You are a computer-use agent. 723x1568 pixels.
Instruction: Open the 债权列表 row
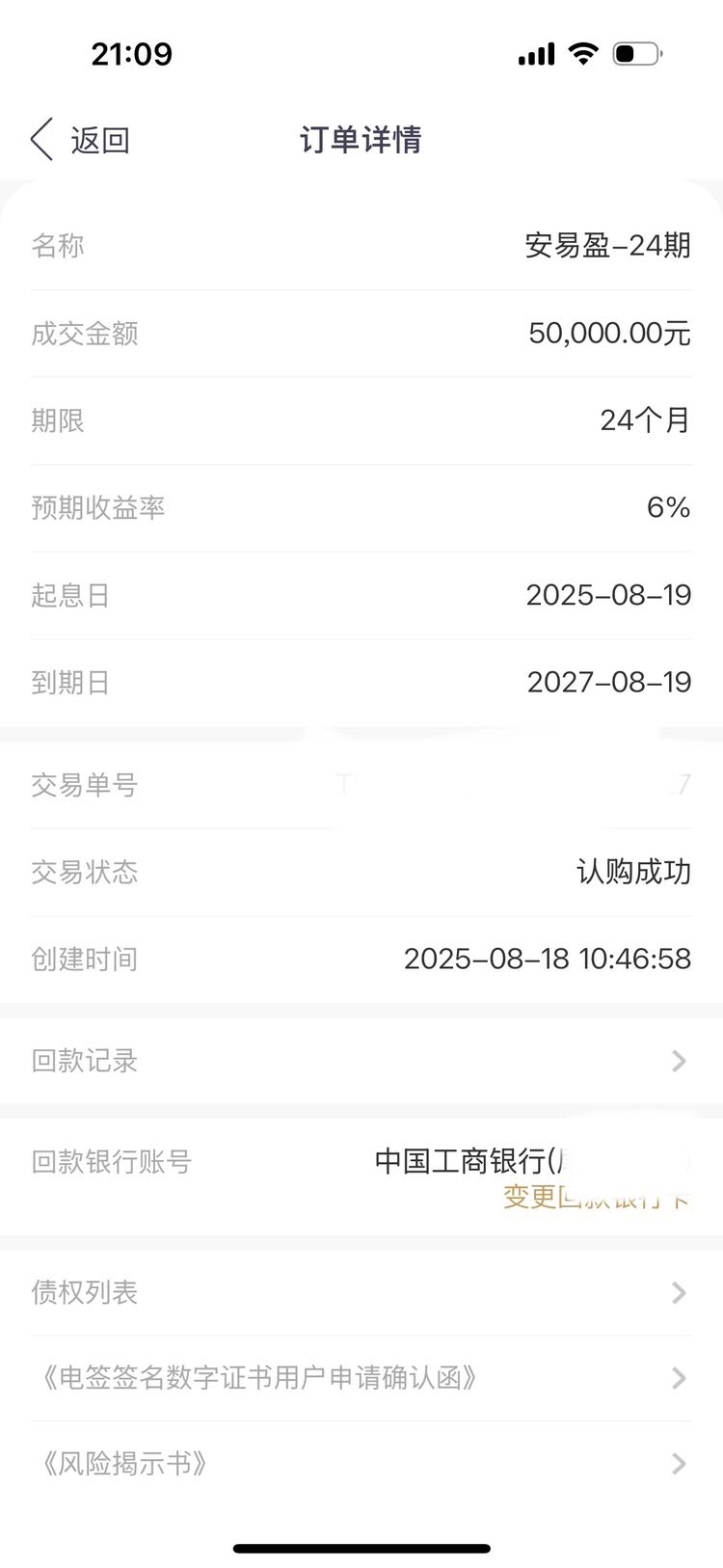361,1292
